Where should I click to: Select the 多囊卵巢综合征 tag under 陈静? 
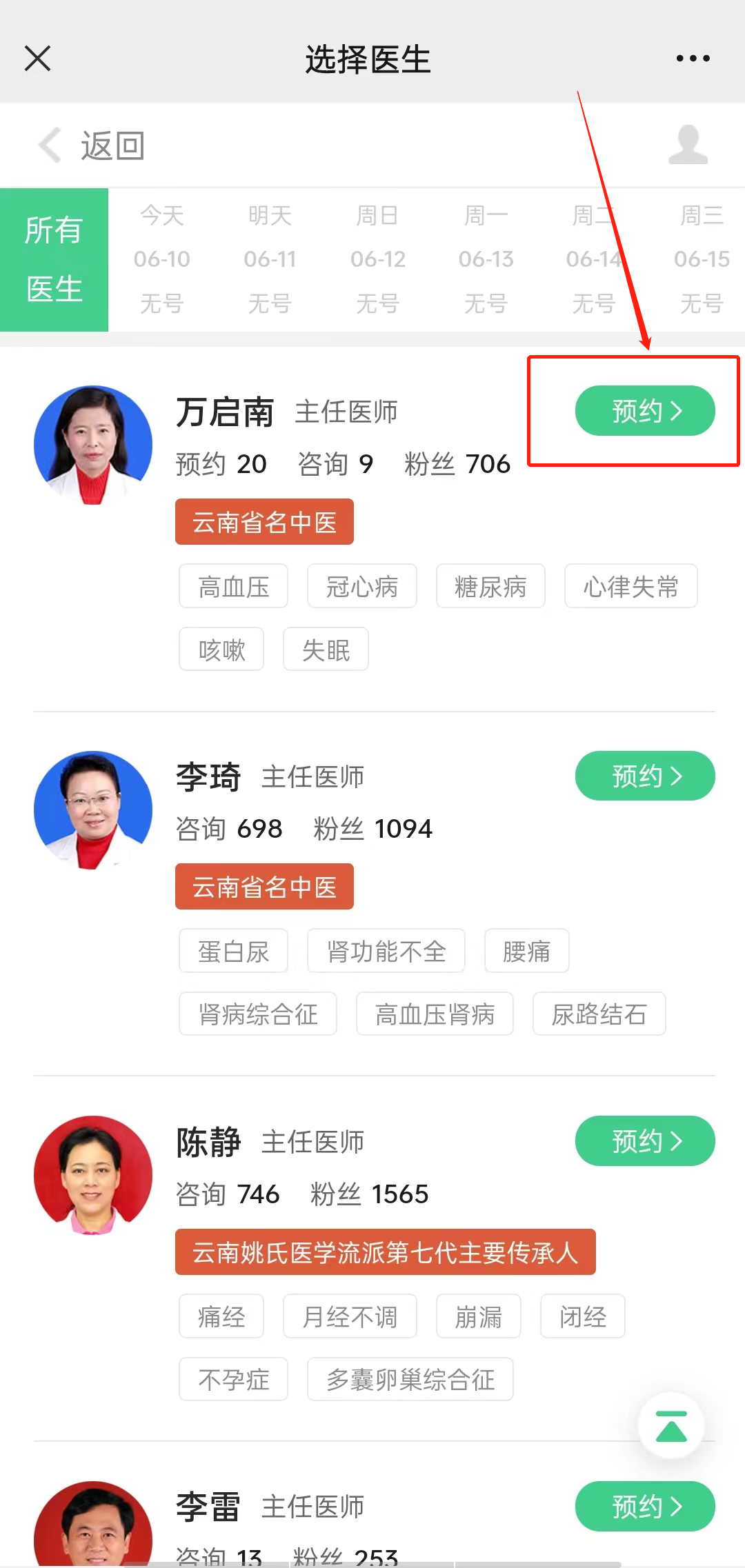tap(410, 1379)
